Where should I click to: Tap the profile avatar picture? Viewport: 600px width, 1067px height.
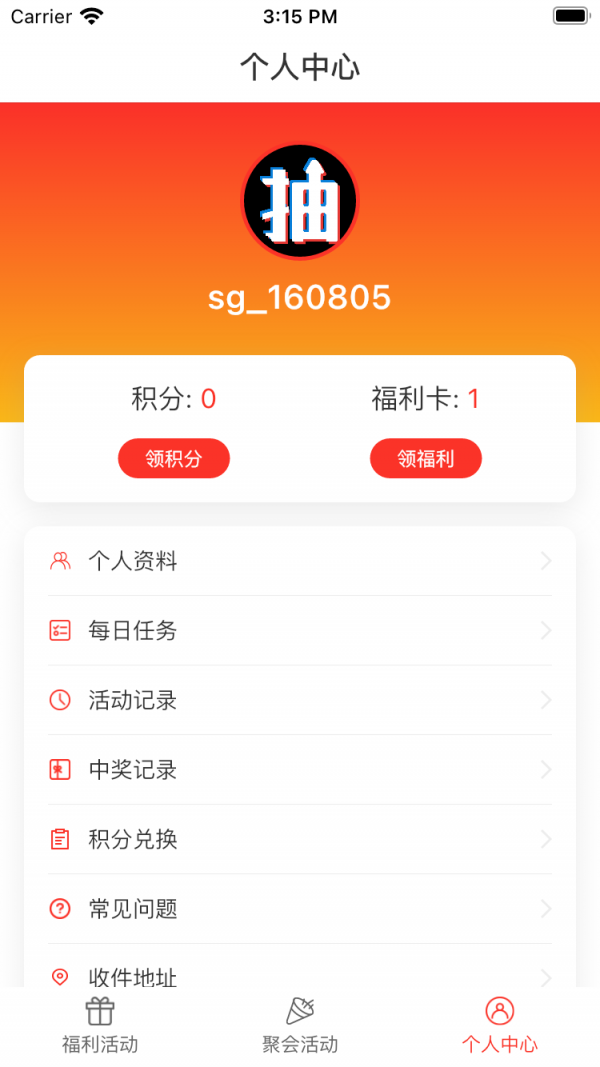click(300, 203)
